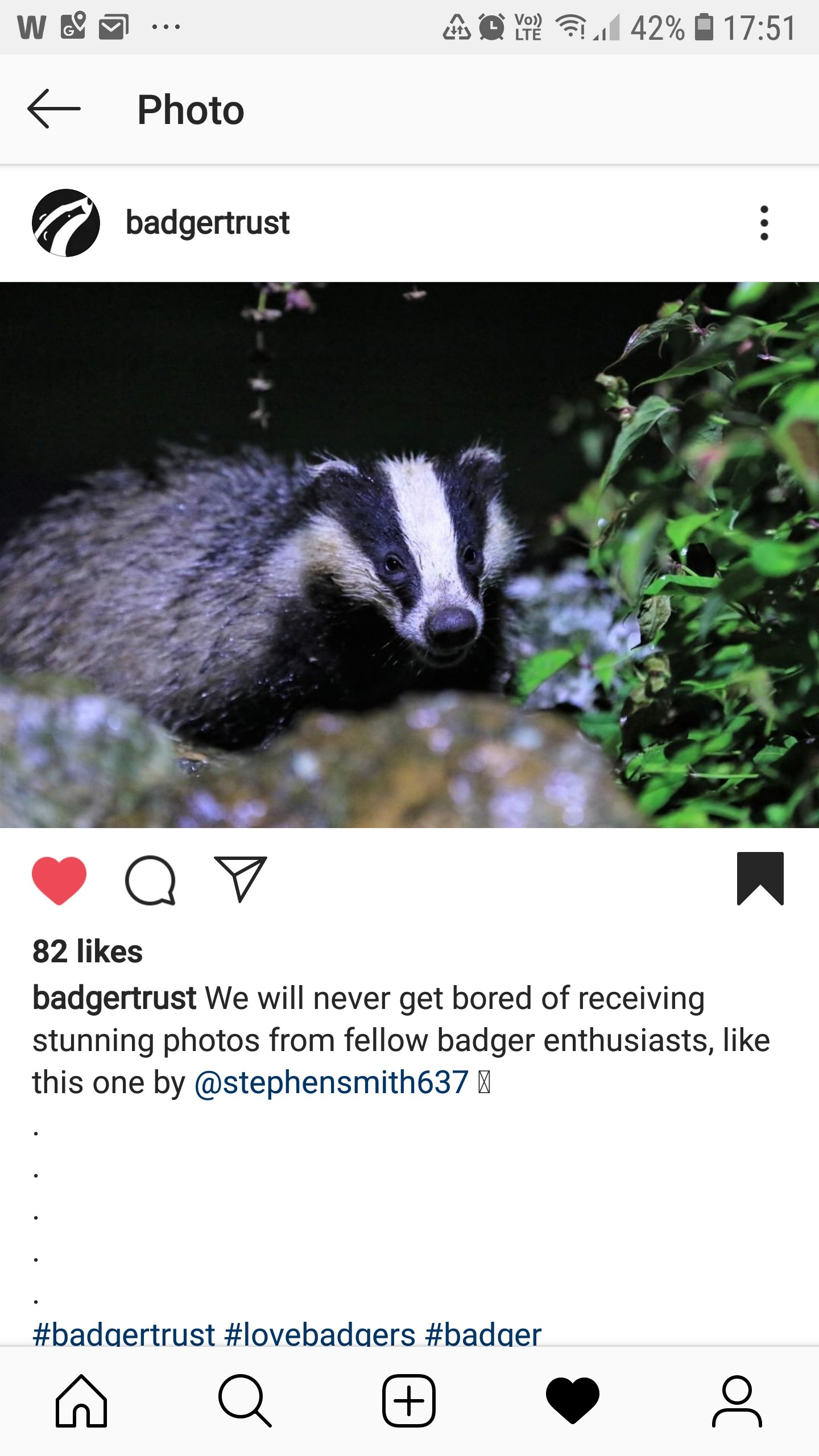View the list of 82 likes
Image resolution: width=819 pixels, height=1456 pixels.
(x=88, y=952)
